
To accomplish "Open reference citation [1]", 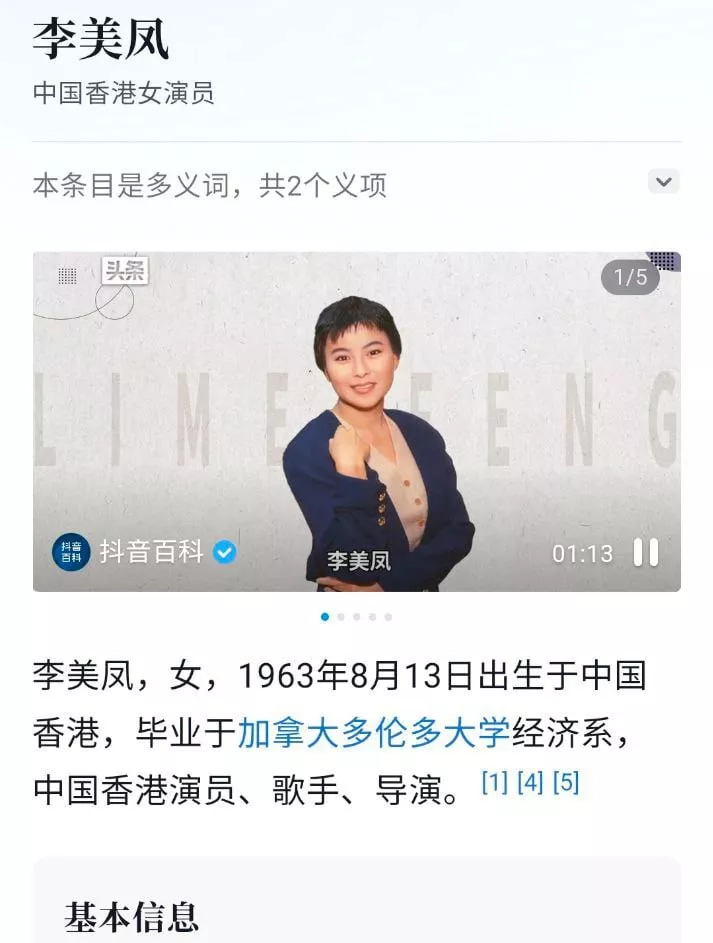I will pyautogui.click(x=495, y=782).
